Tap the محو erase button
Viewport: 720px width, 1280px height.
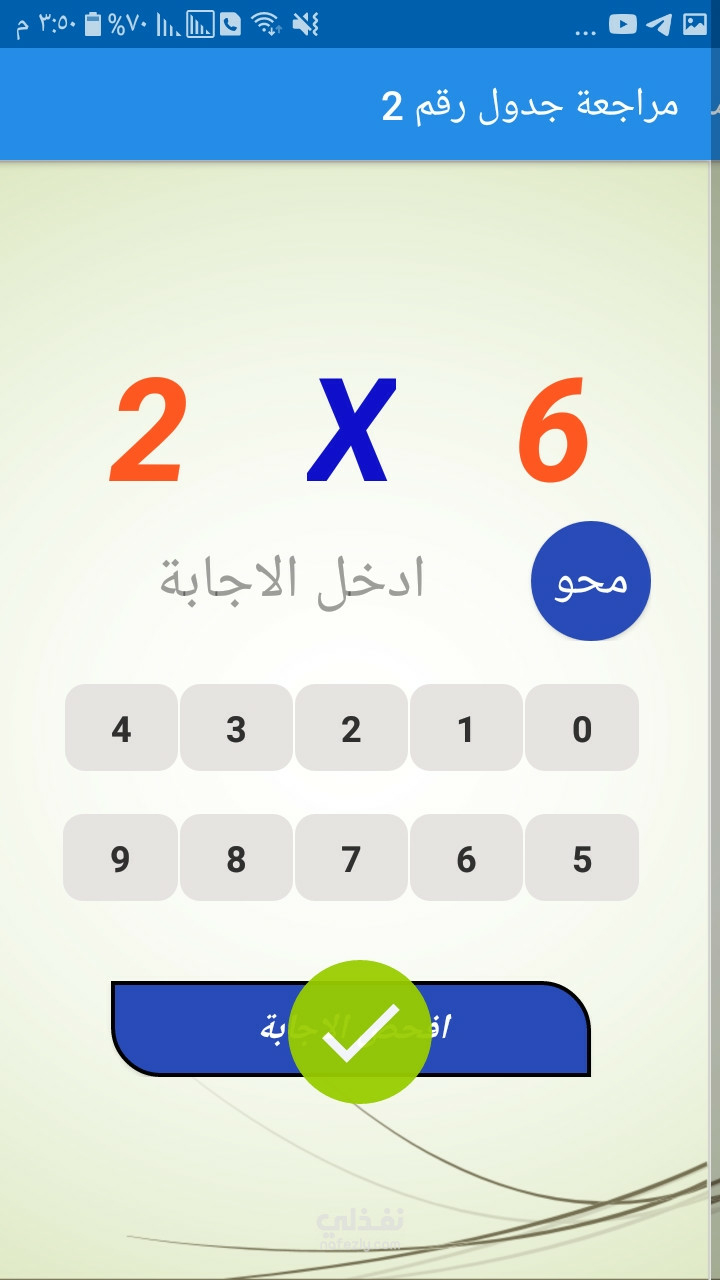pyautogui.click(x=591, y=581)
